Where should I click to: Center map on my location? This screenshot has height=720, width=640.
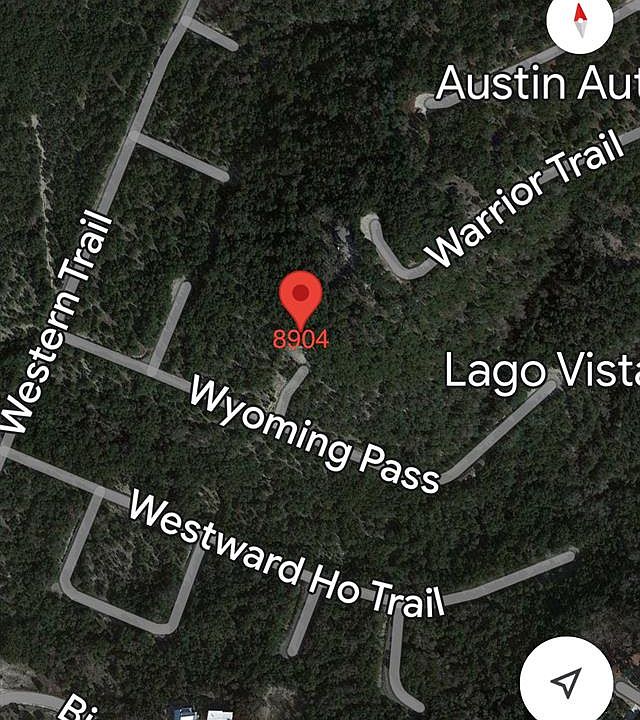(x=567, y=682)
